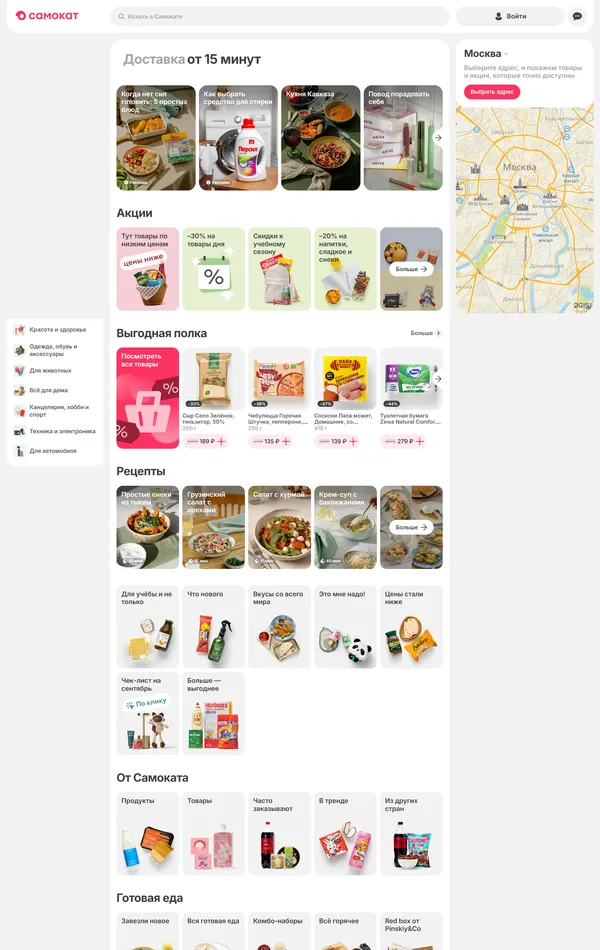Viewport: 600px width, 950px height.
Task: Add Сосиски Папа может to cart
Action: pos(352,441)
